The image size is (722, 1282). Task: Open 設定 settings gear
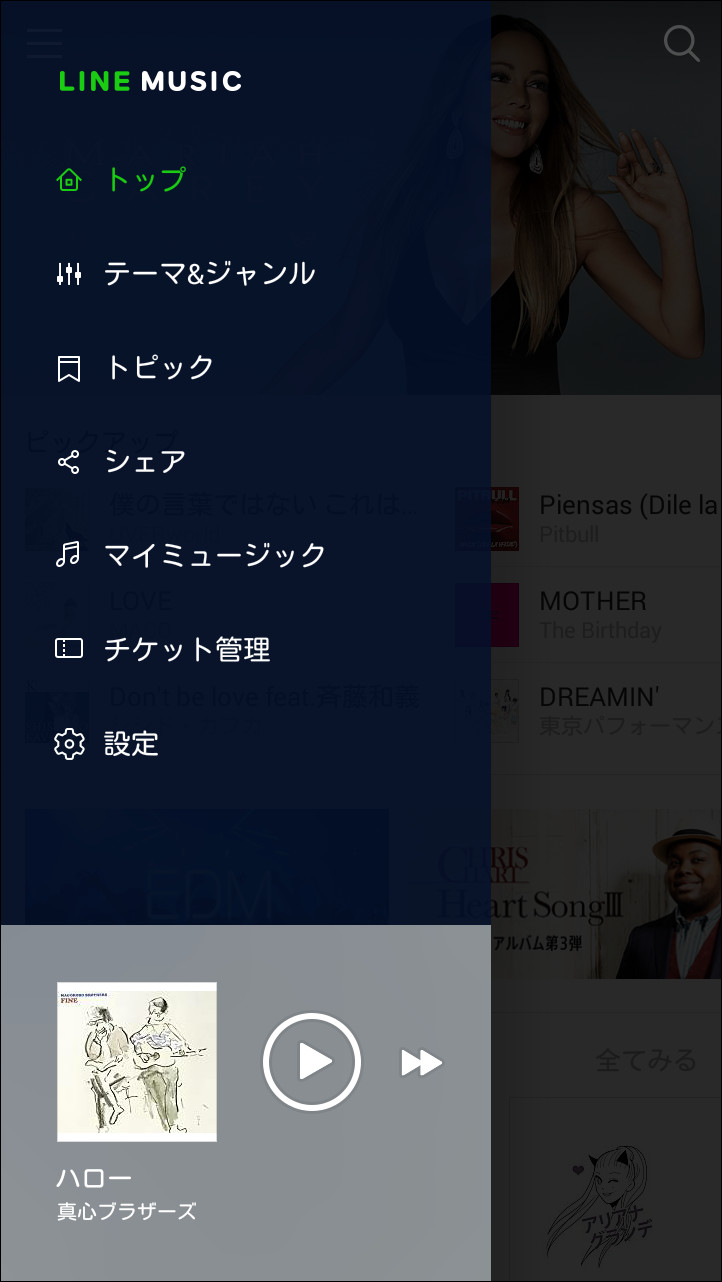68,744
